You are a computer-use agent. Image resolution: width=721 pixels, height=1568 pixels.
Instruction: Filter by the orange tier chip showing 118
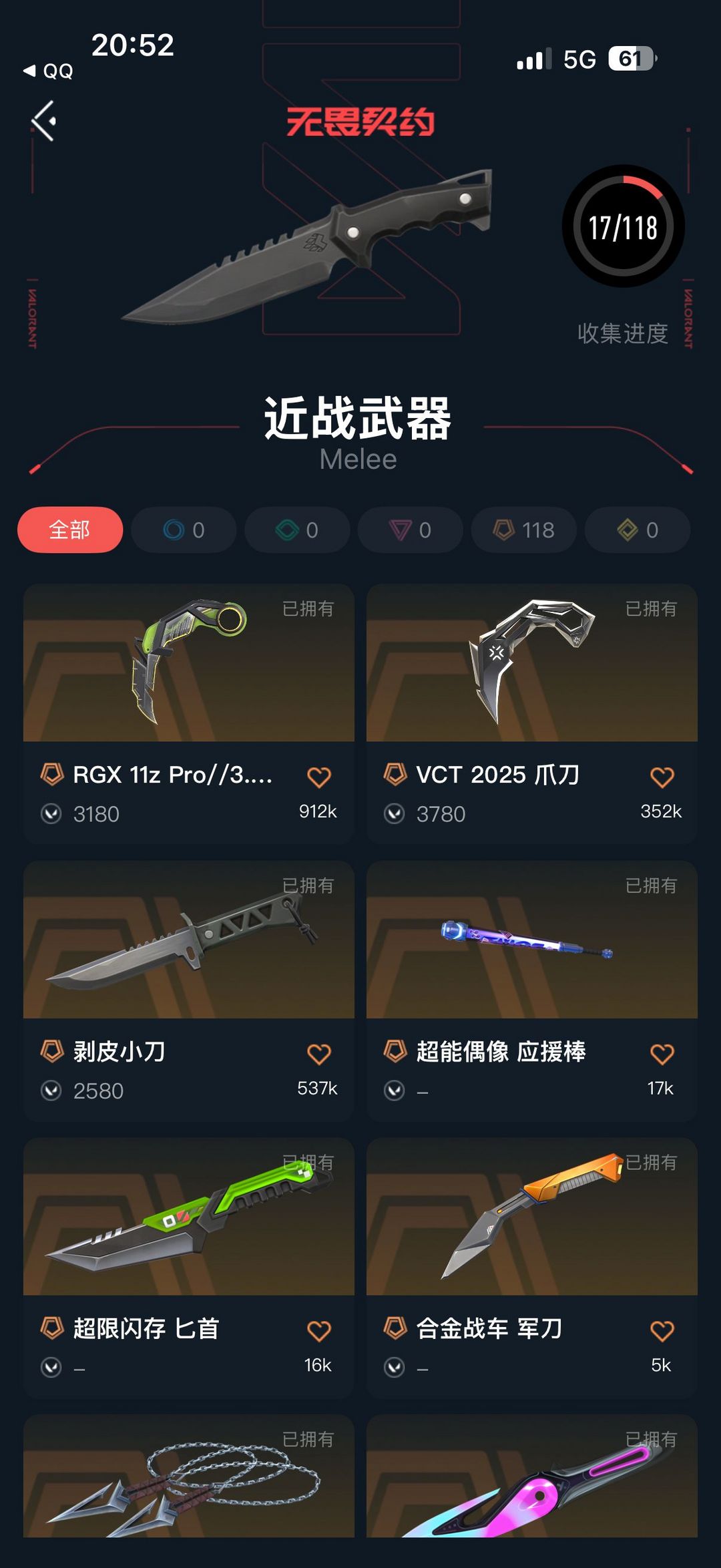[x=524, y=530]
